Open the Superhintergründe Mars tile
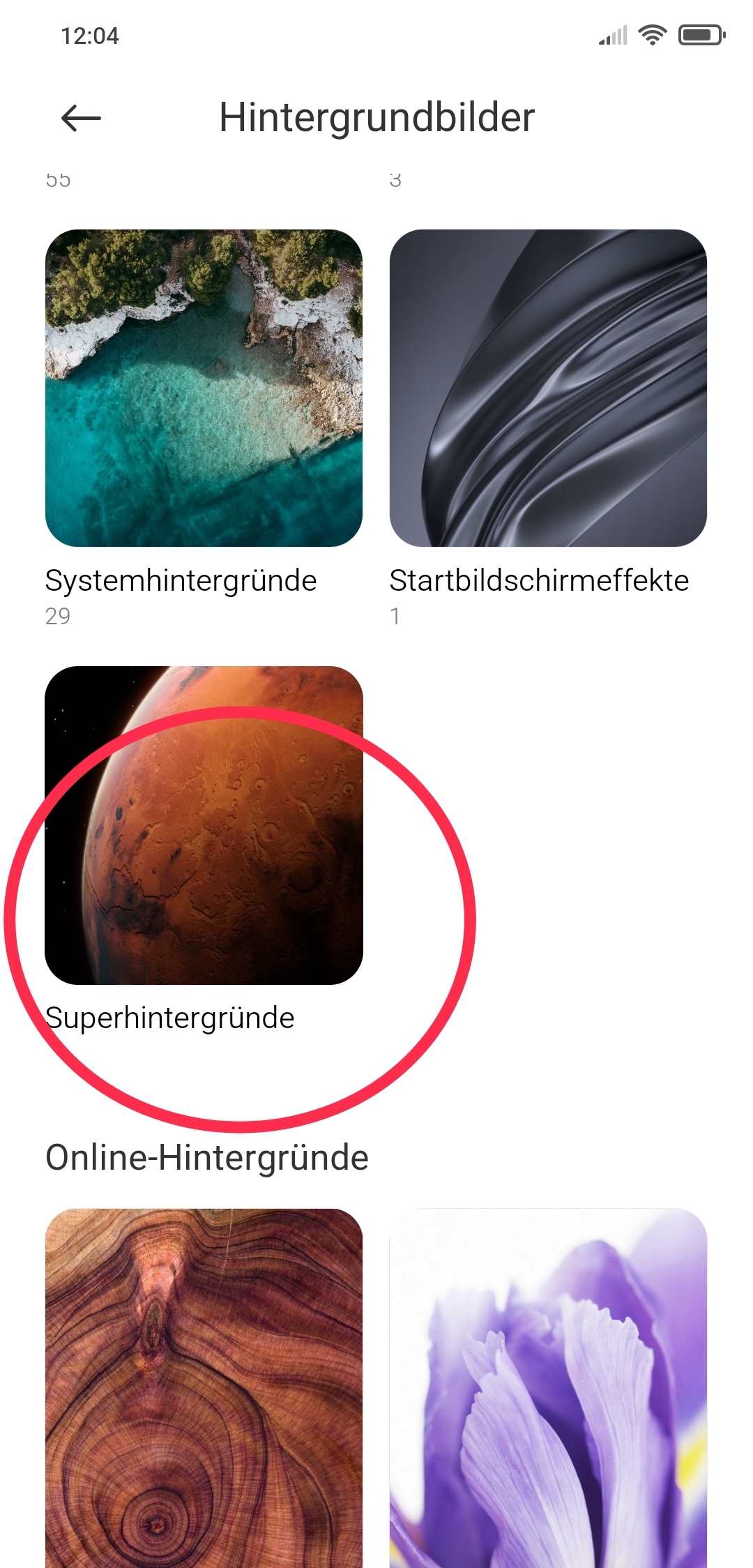 [x=204, y=825]
